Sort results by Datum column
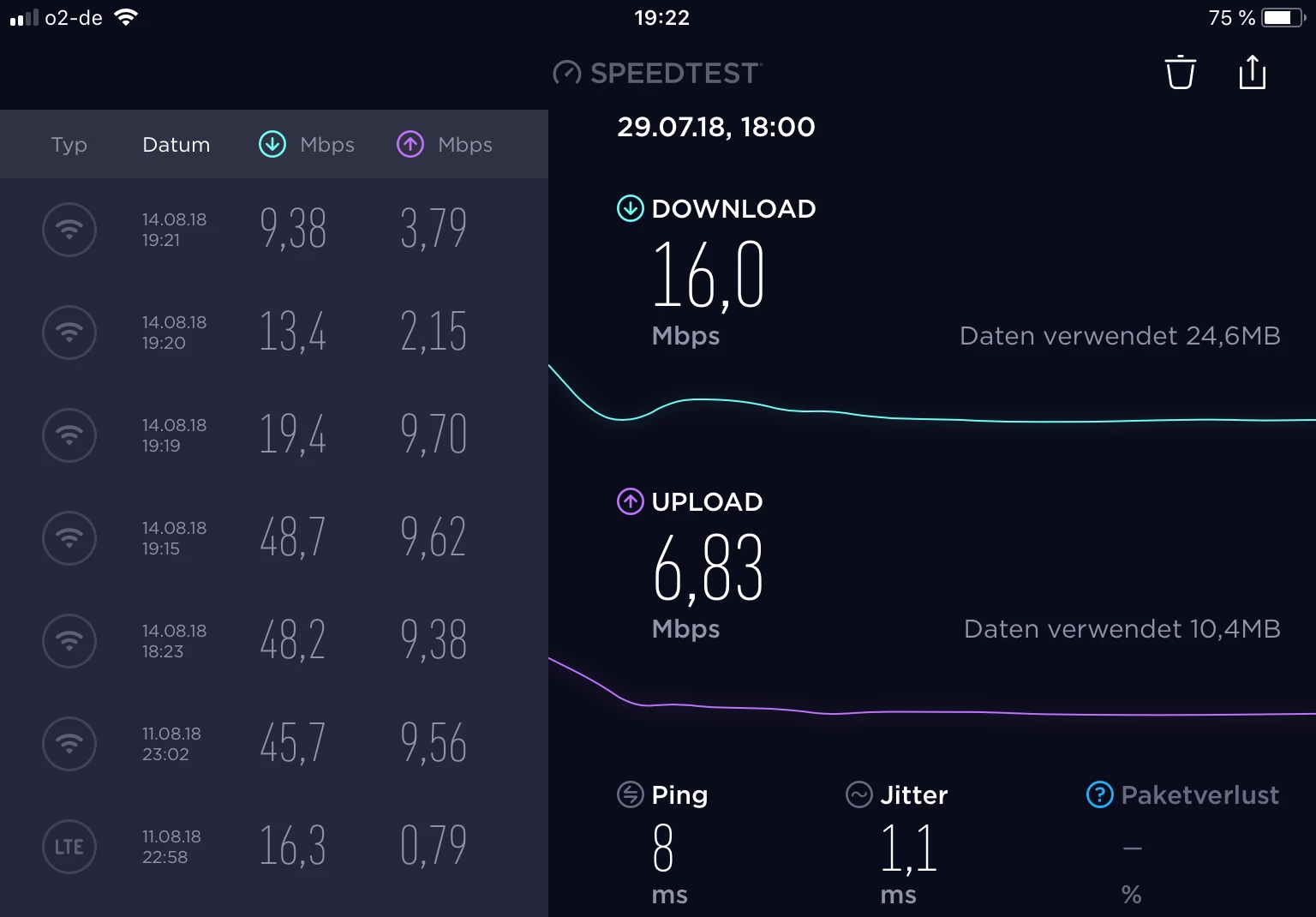Screen dimensions: 1316x917 coord(176,145)
